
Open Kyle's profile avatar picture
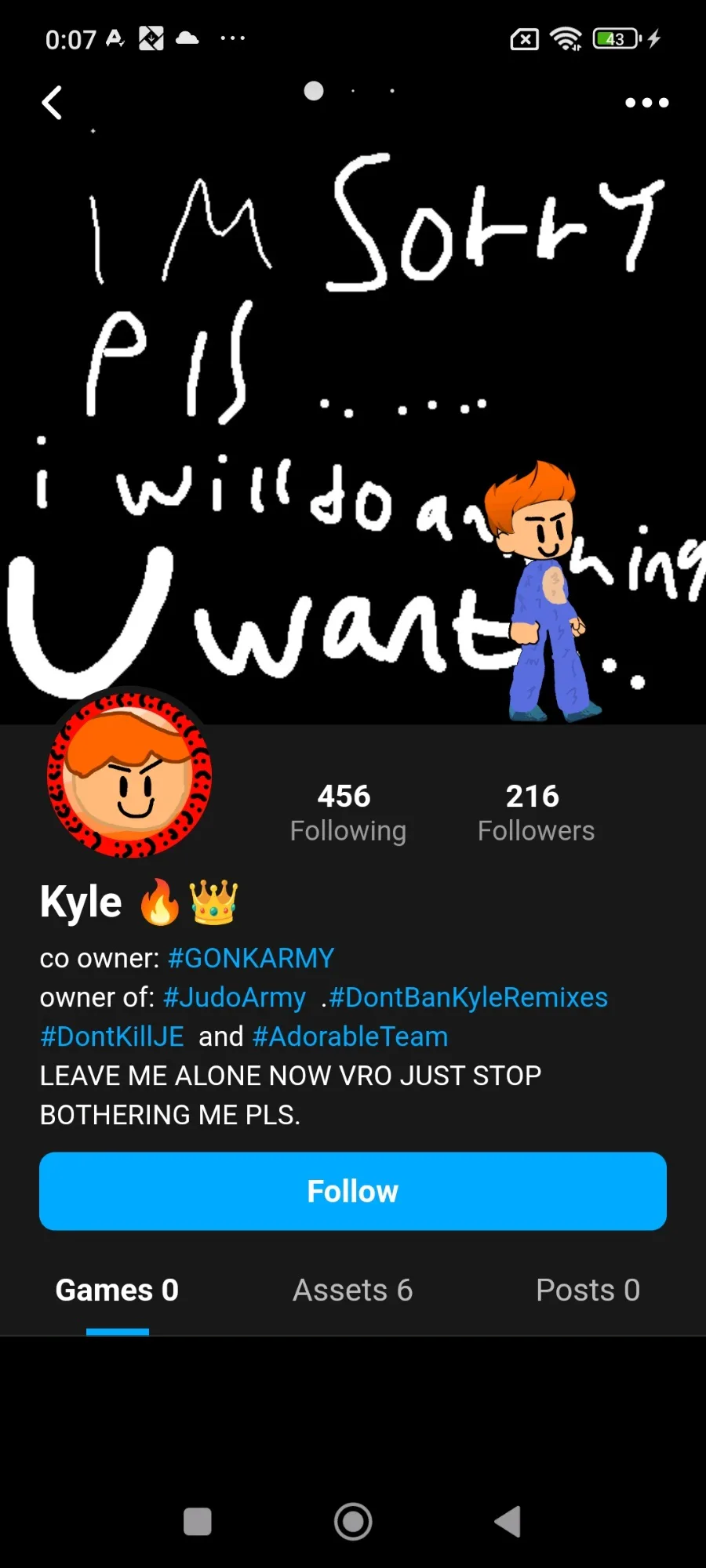[x=129, y=775]
